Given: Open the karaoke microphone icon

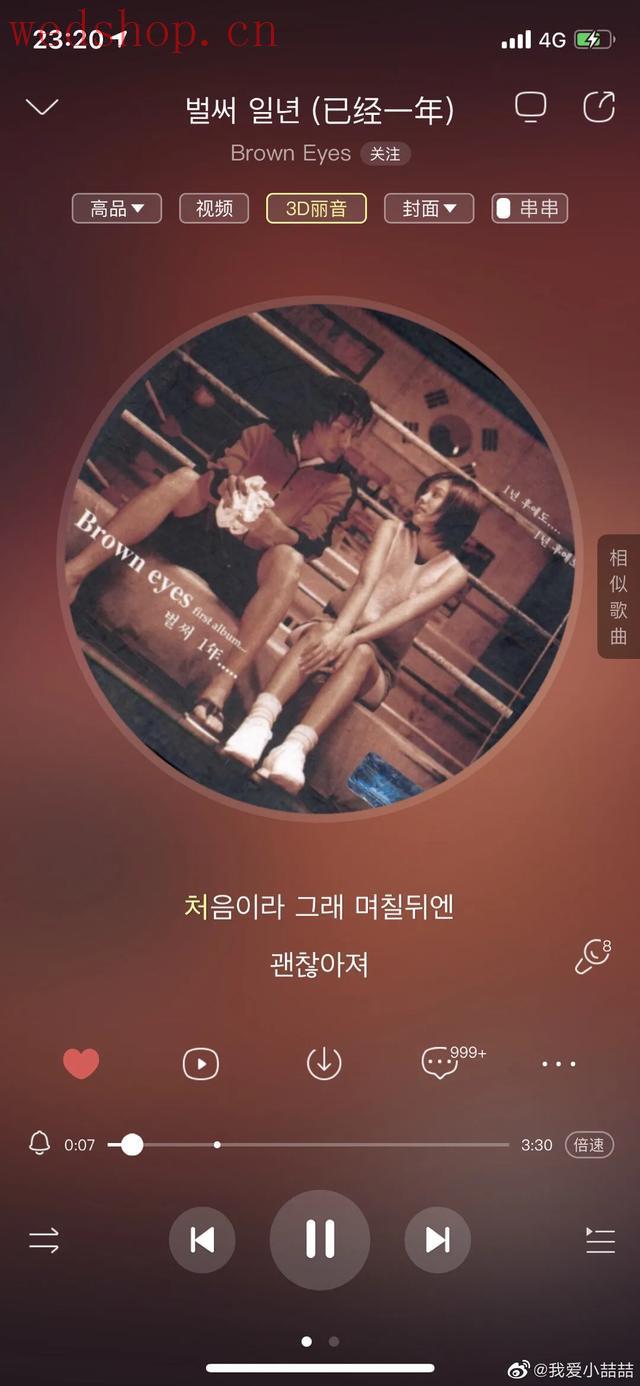Looking at the screenshot, I should [x=592, y=957].
